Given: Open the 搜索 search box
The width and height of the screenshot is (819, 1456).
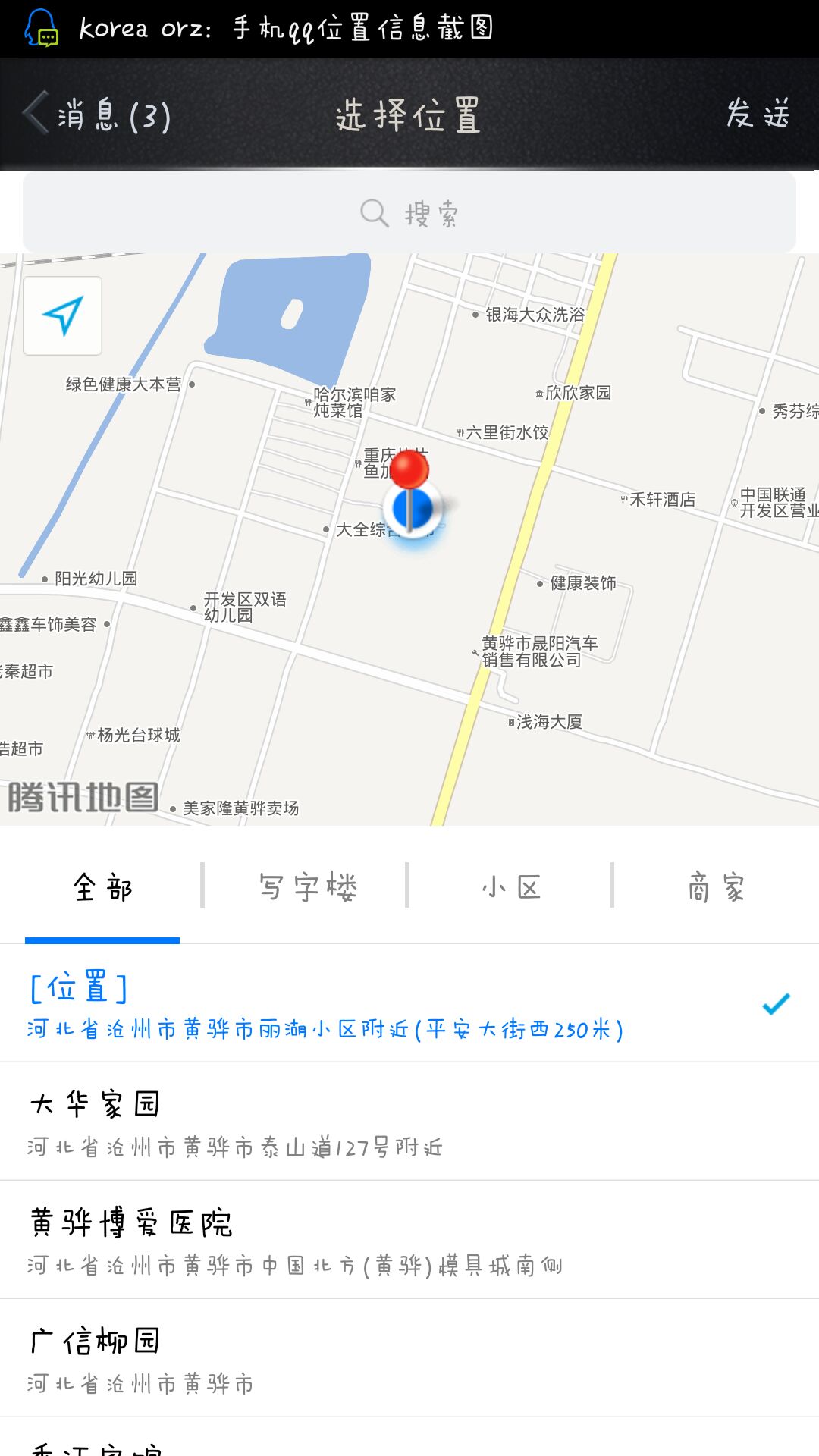Looking at the screenshot, I should tap(409, 213).
